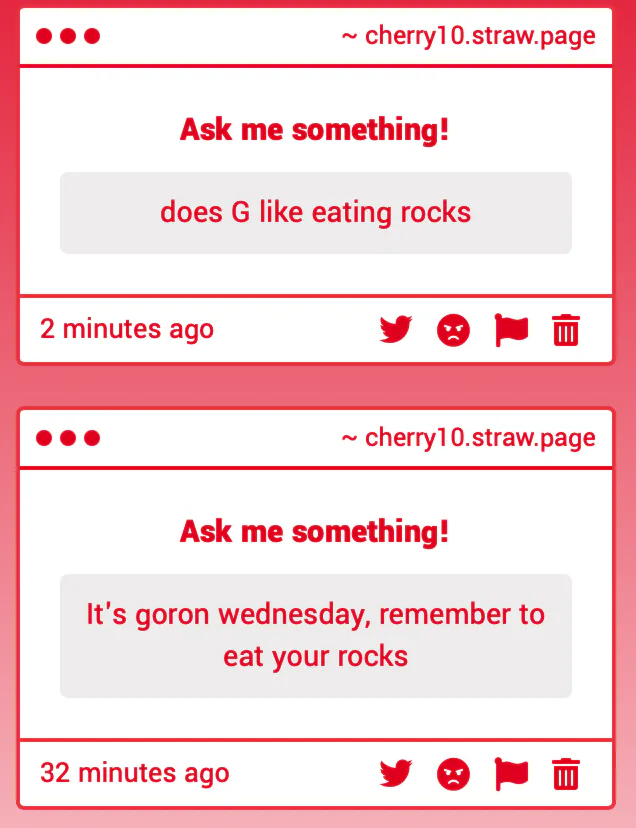Delete the 'does G like eating rocks' message
636x828 pixels.
pyautogui.click(x=566, y=329)
